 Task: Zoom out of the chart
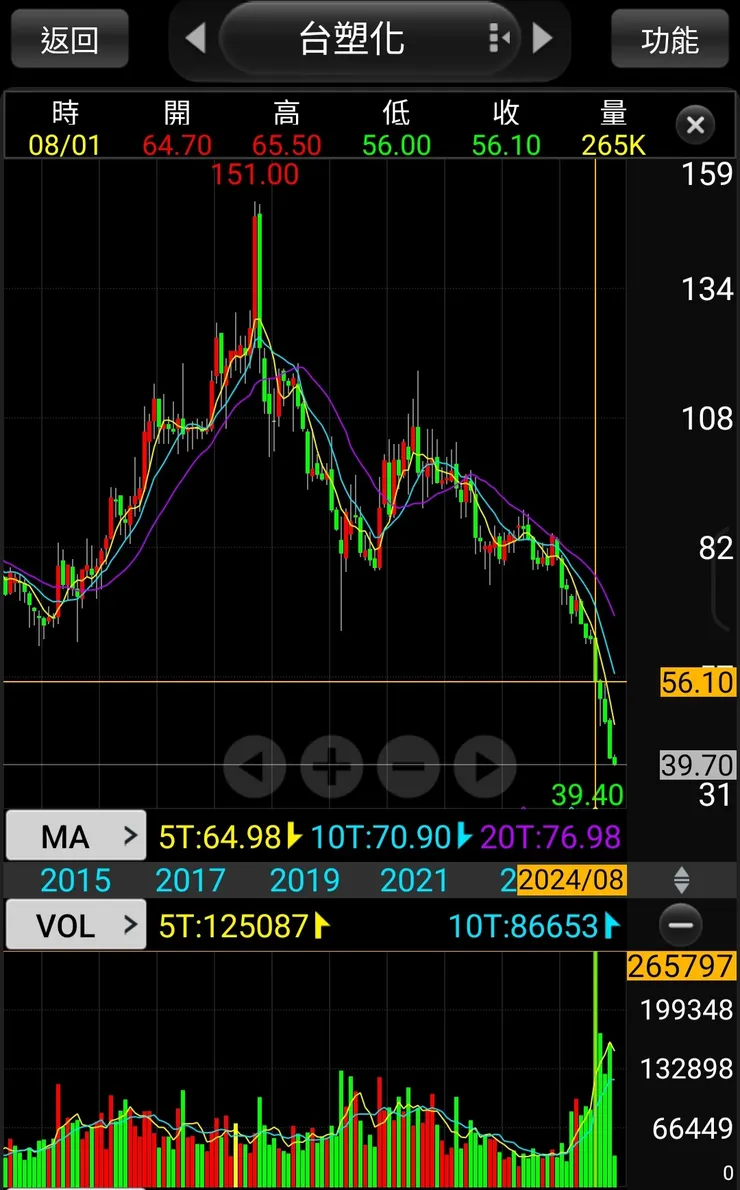408,767
